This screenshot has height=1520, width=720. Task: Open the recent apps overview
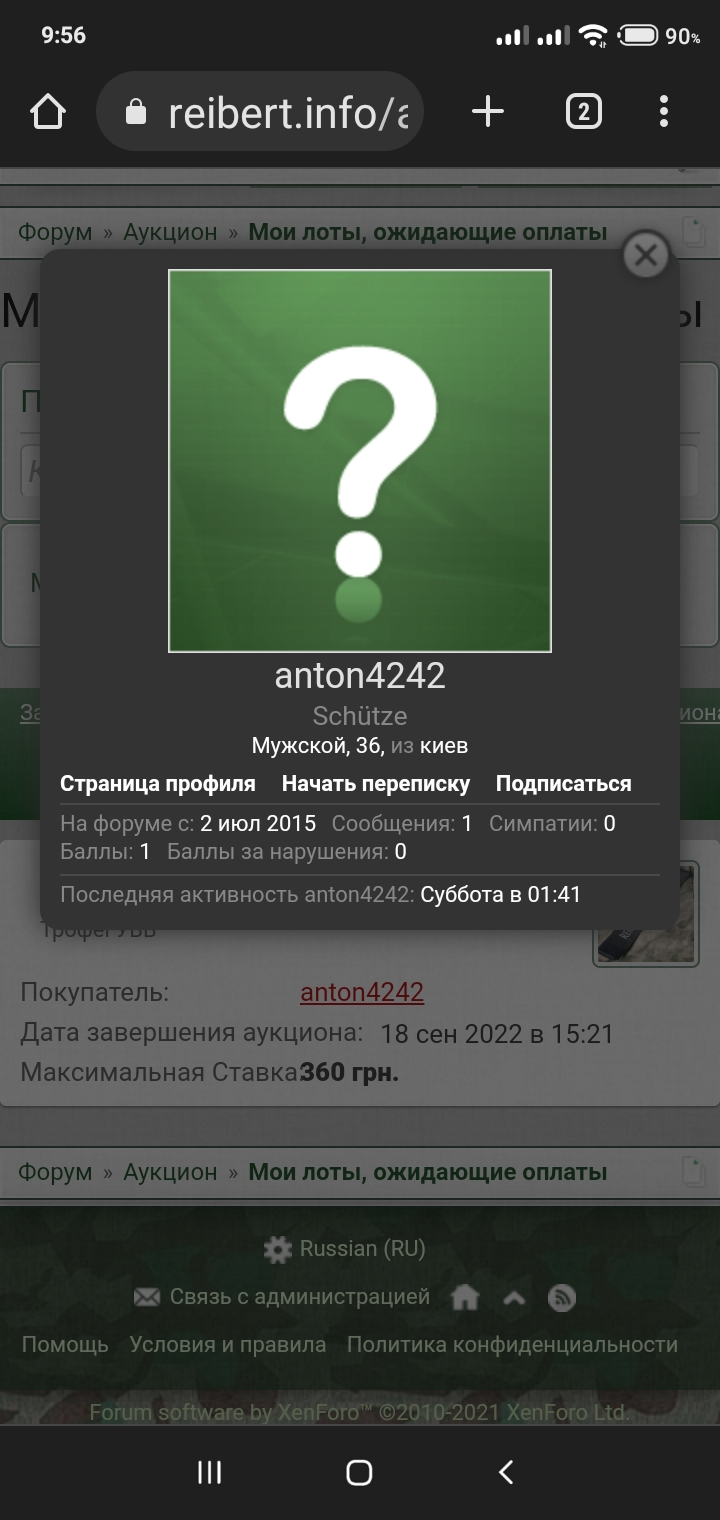tap(209, 1472)
